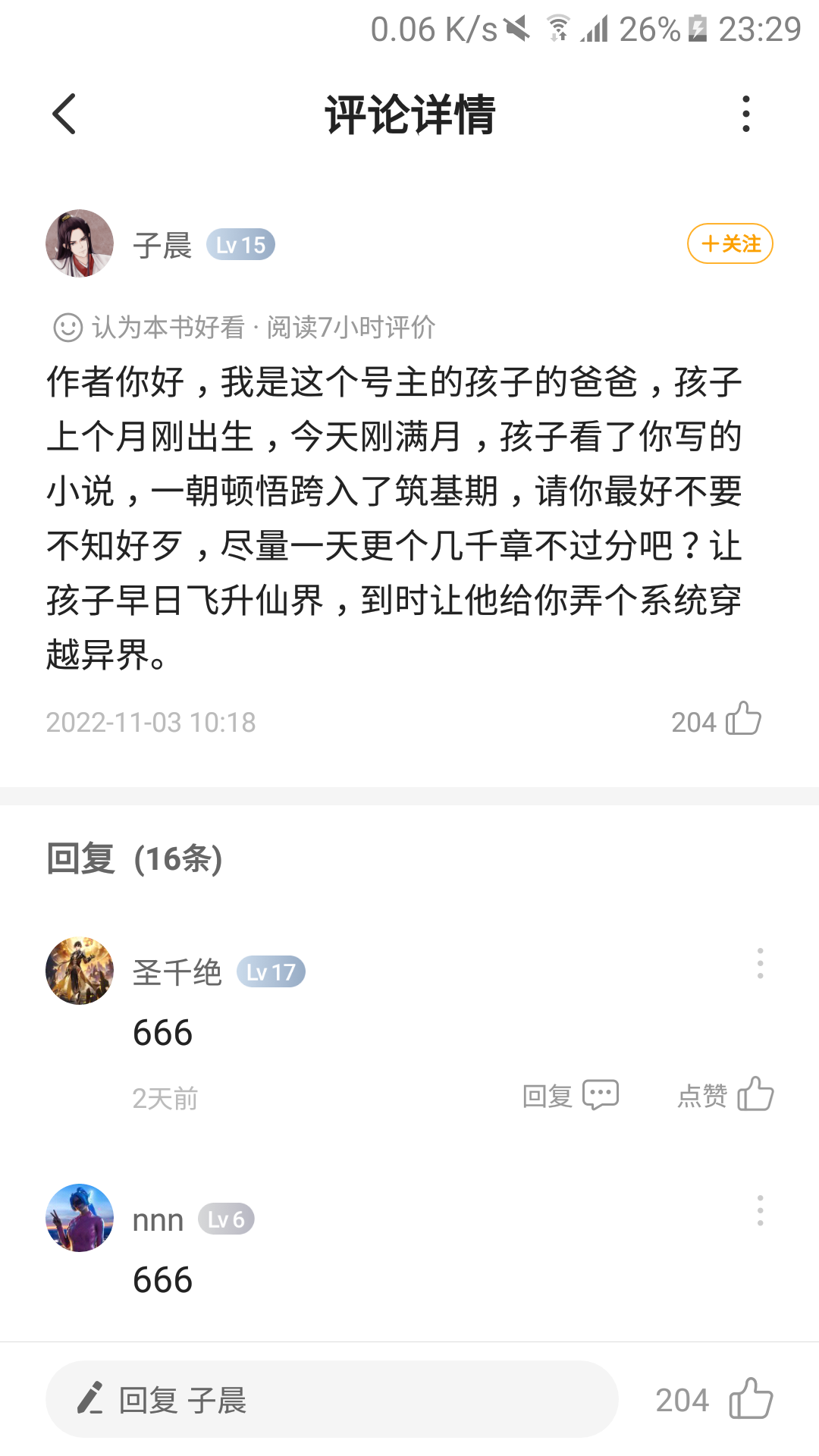Reply to 圣千绝's comment
Viewport: 819px width, 1456px height.
[x=570, y=1095]
